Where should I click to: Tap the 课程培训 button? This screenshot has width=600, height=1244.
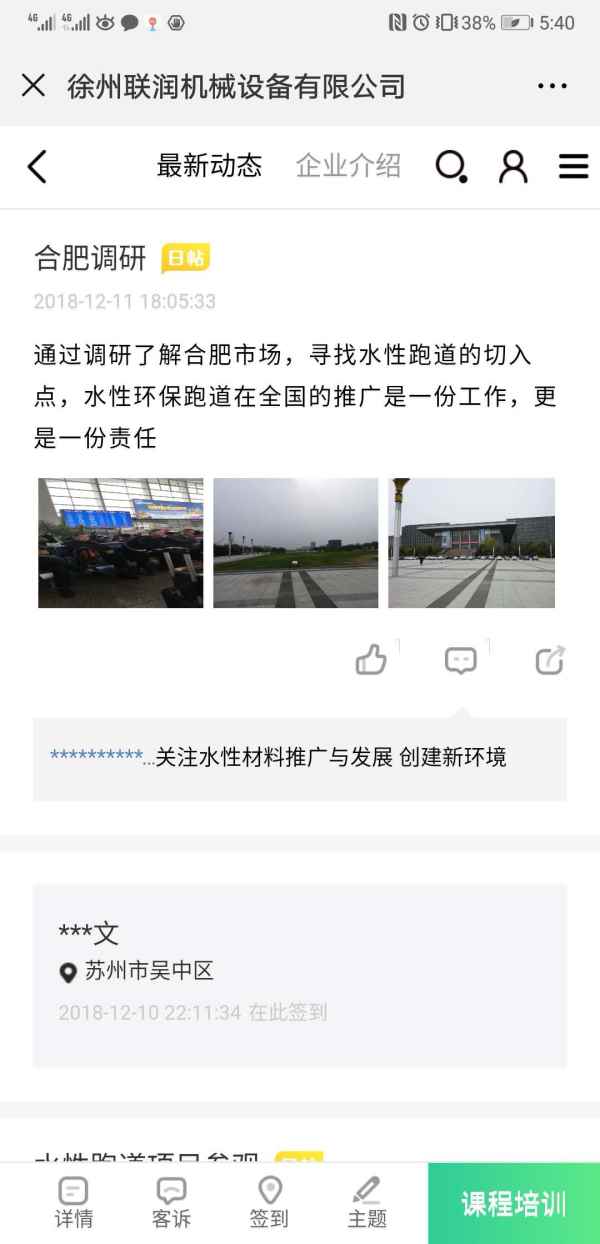click(514, 1203)
